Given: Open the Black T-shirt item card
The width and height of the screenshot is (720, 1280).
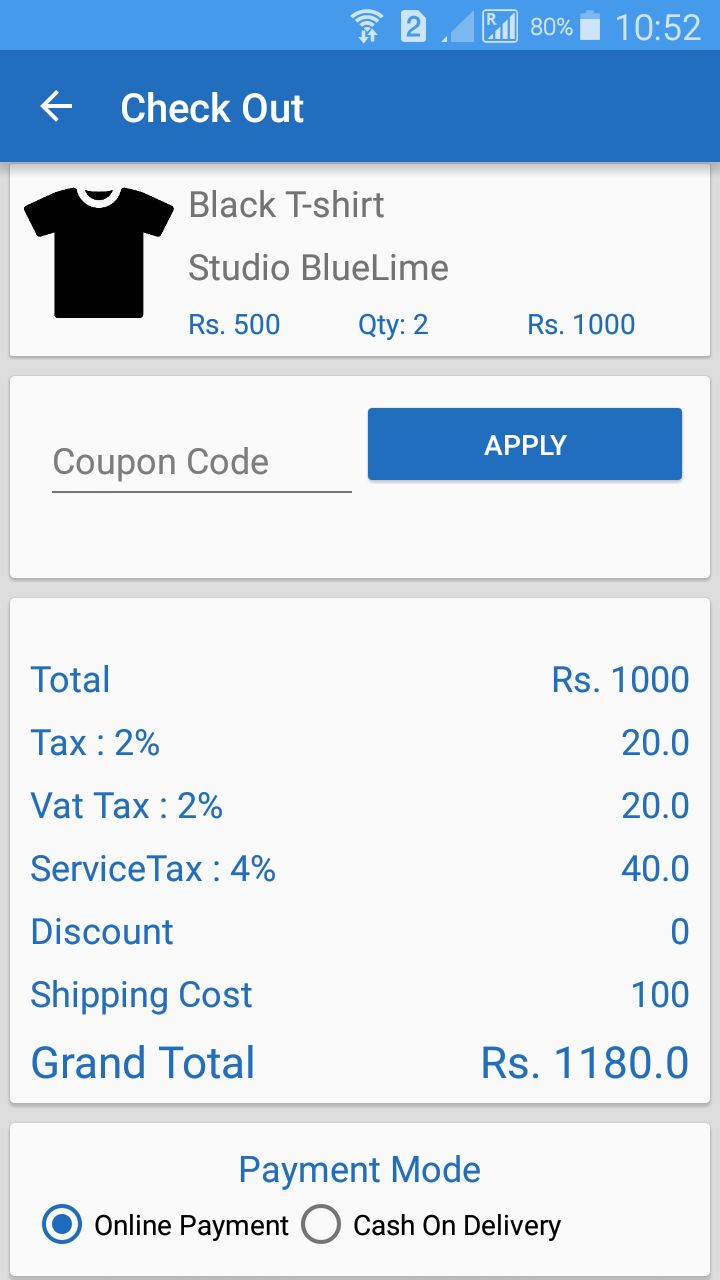Looking at the screenshot, I should coord(360,260).
